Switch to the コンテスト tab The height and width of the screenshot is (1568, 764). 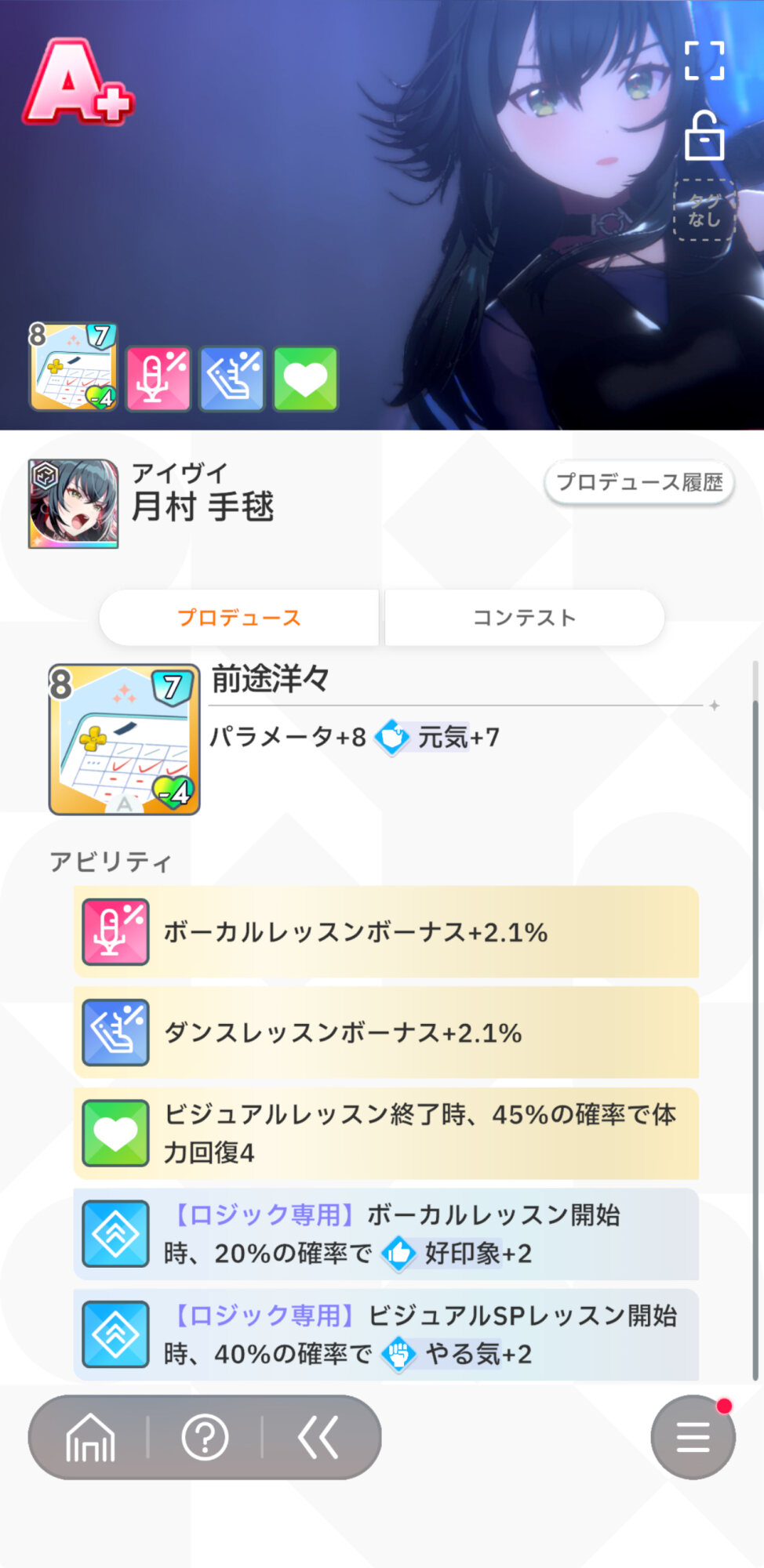coord(525,618)
